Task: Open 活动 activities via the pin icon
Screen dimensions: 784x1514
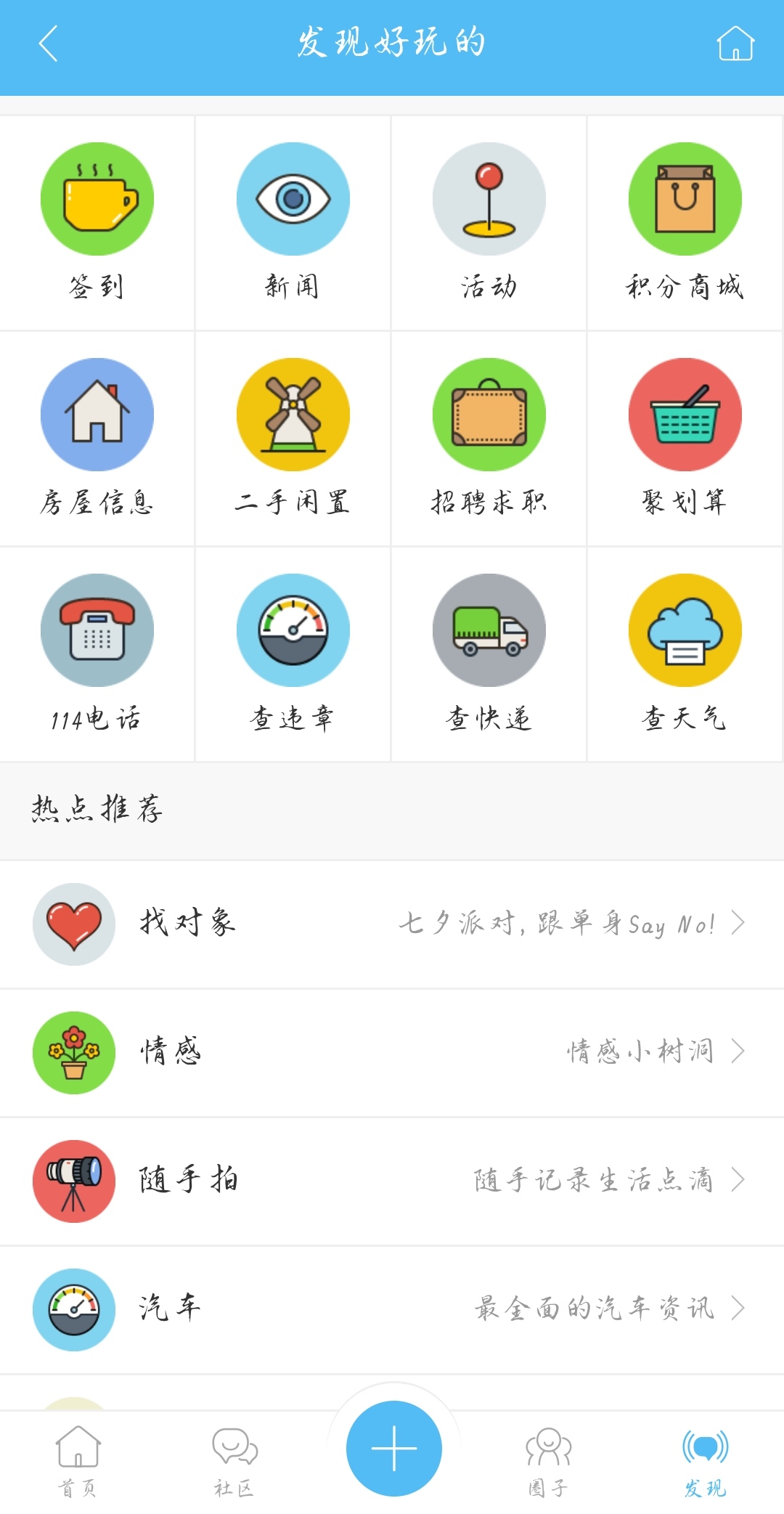Action: [489, 198]
